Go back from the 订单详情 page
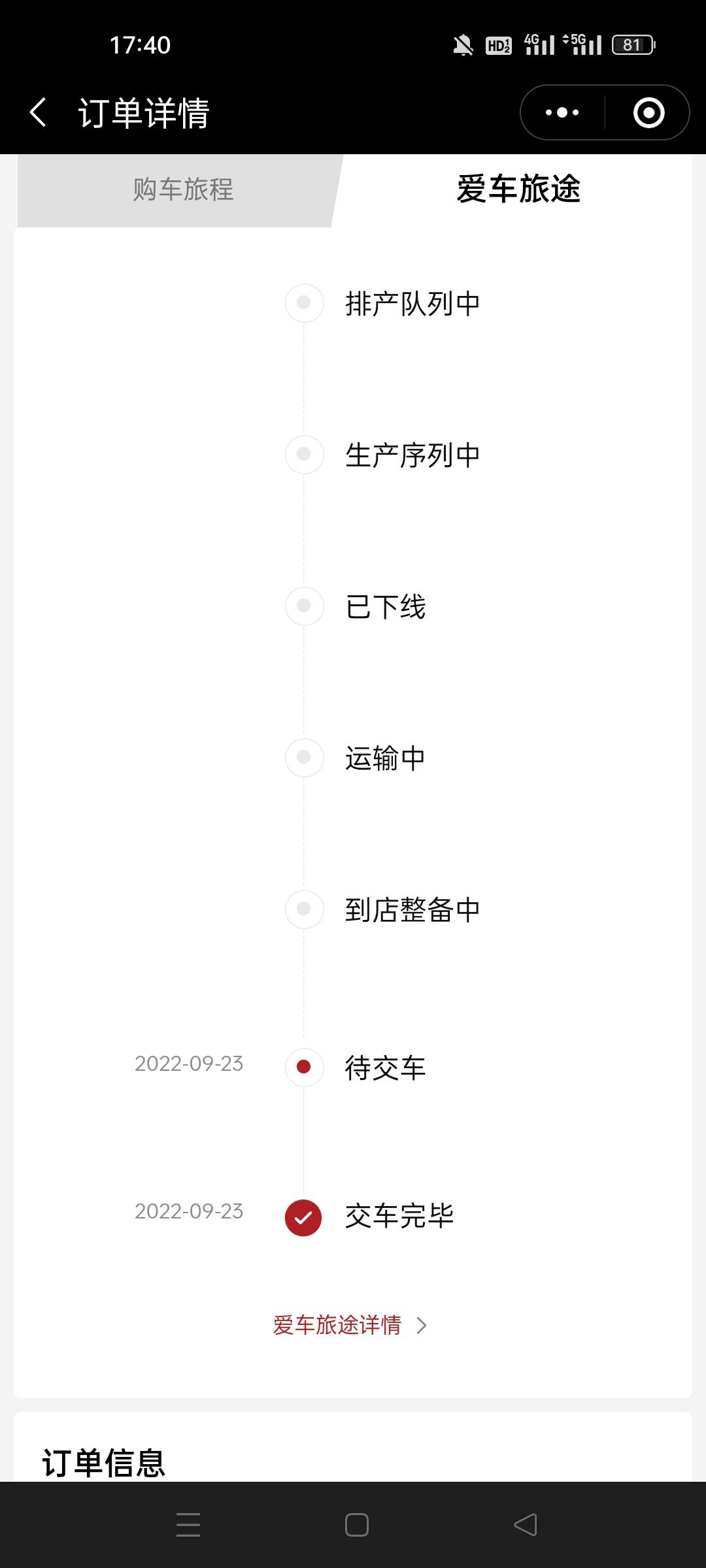 [x=38, y=112]
